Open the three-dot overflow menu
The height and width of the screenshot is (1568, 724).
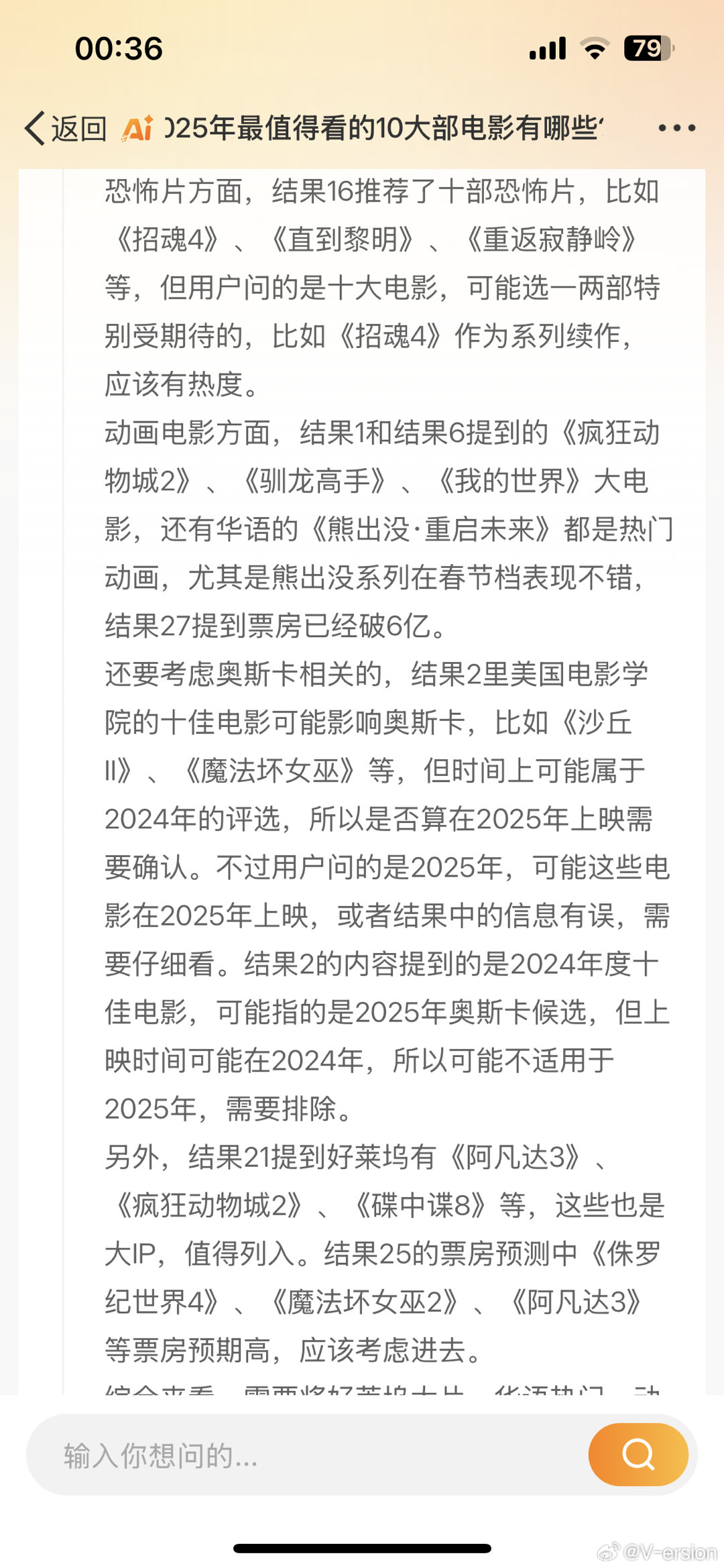pyautogui.click(x=676, y=127)
